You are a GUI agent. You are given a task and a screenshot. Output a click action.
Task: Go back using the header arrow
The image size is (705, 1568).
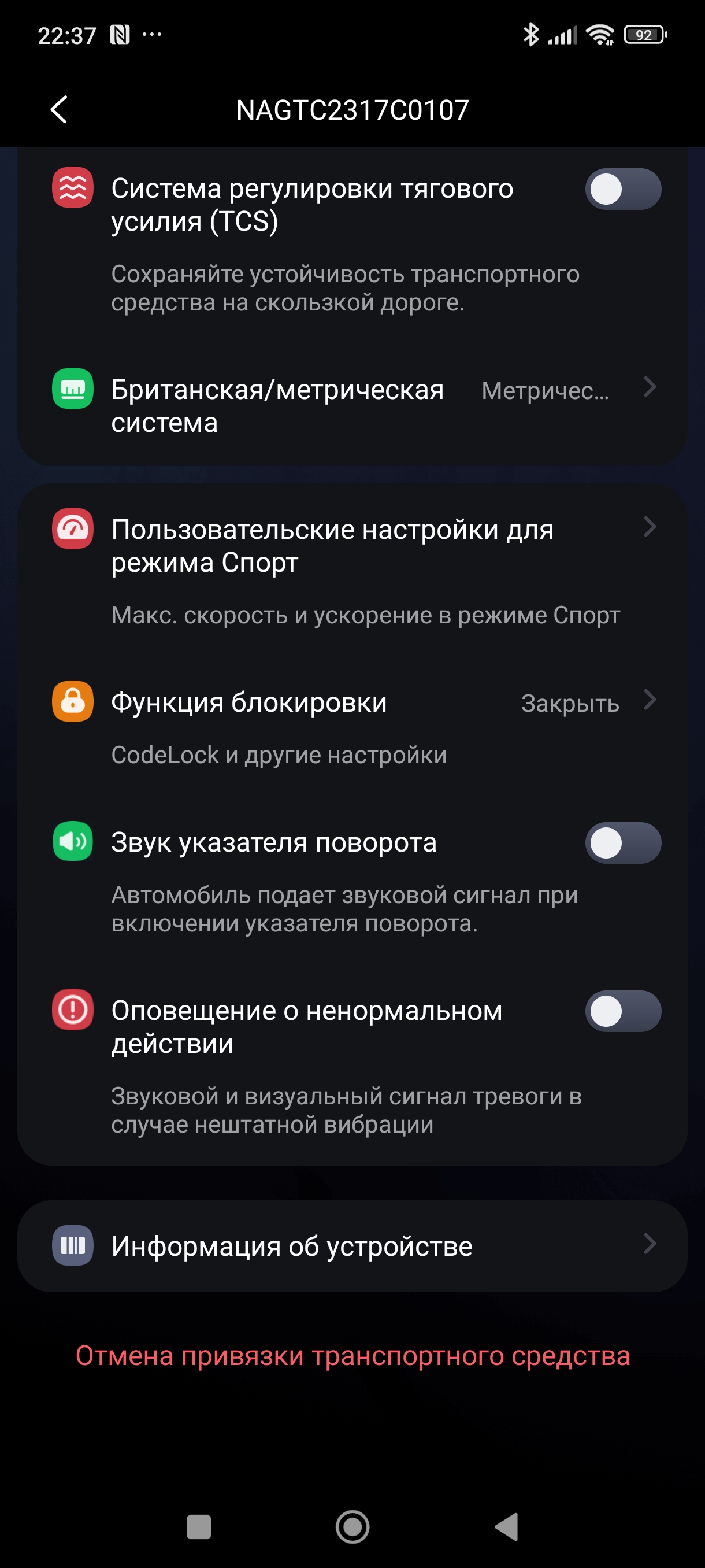click(x=59, y=110)
